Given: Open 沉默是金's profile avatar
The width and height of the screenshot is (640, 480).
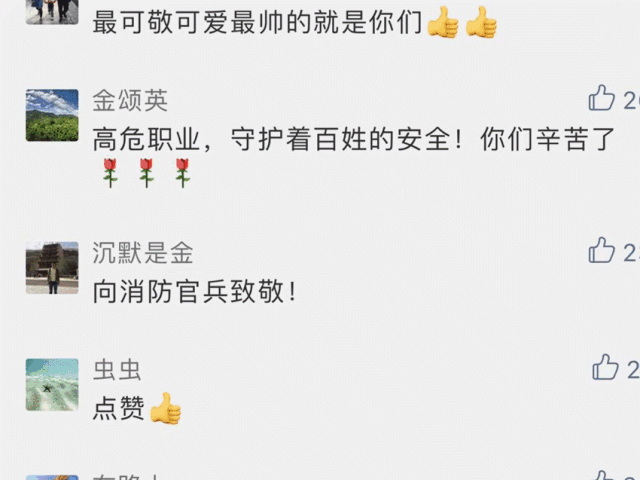Looking at the screenshot, I should click(52, 267).
